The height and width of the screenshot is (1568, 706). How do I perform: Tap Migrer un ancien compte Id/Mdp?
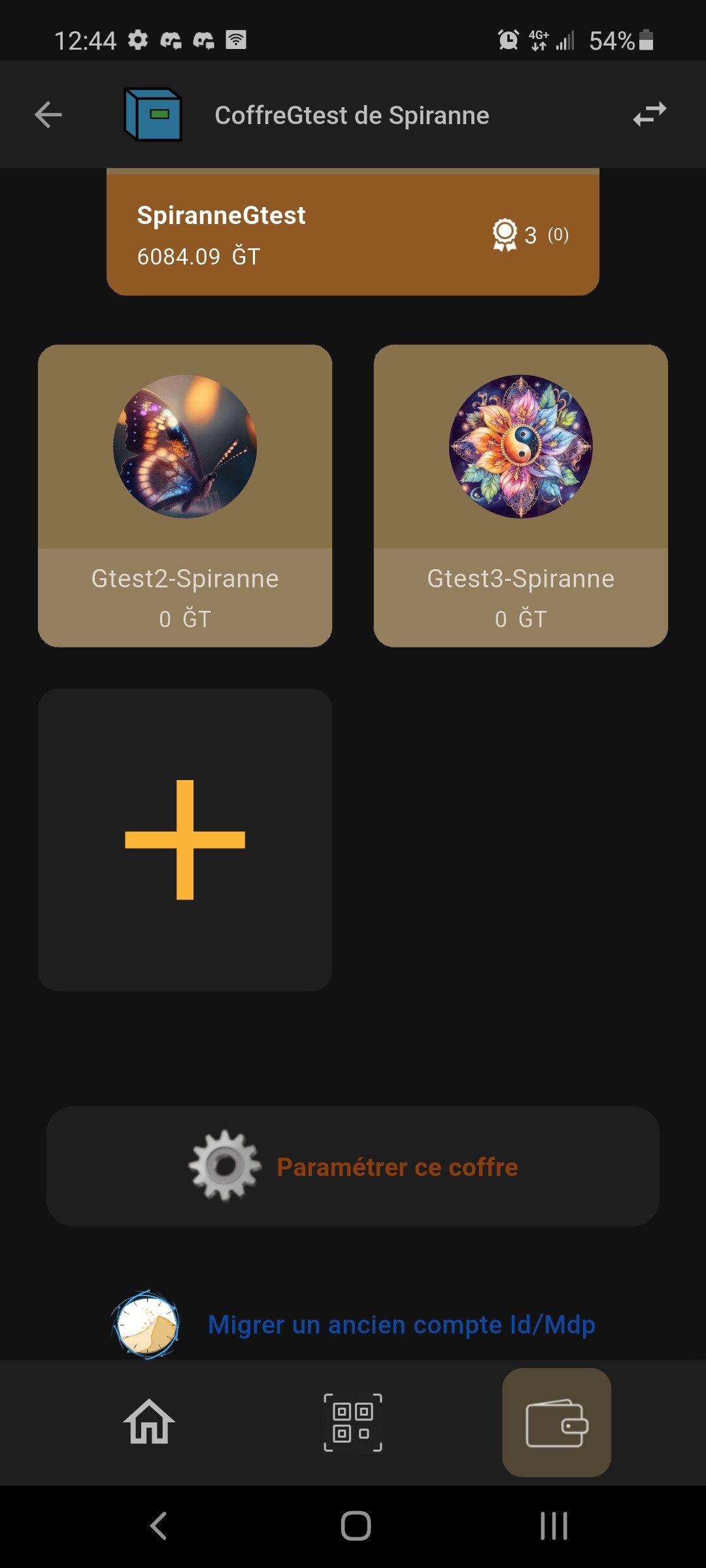[x=400, y=1324]
